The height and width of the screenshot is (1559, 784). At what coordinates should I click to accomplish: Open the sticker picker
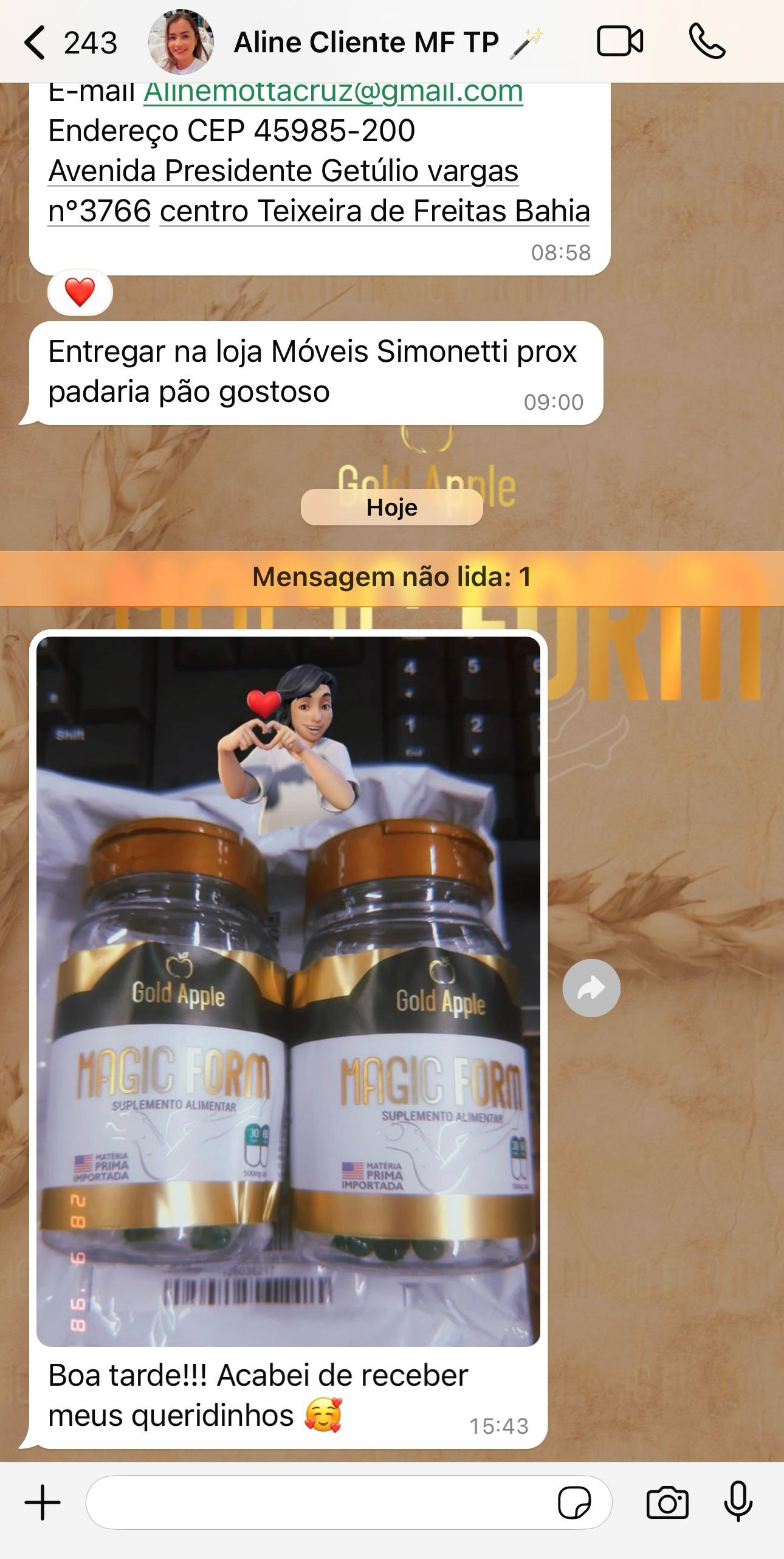[x=574, y=1502]
